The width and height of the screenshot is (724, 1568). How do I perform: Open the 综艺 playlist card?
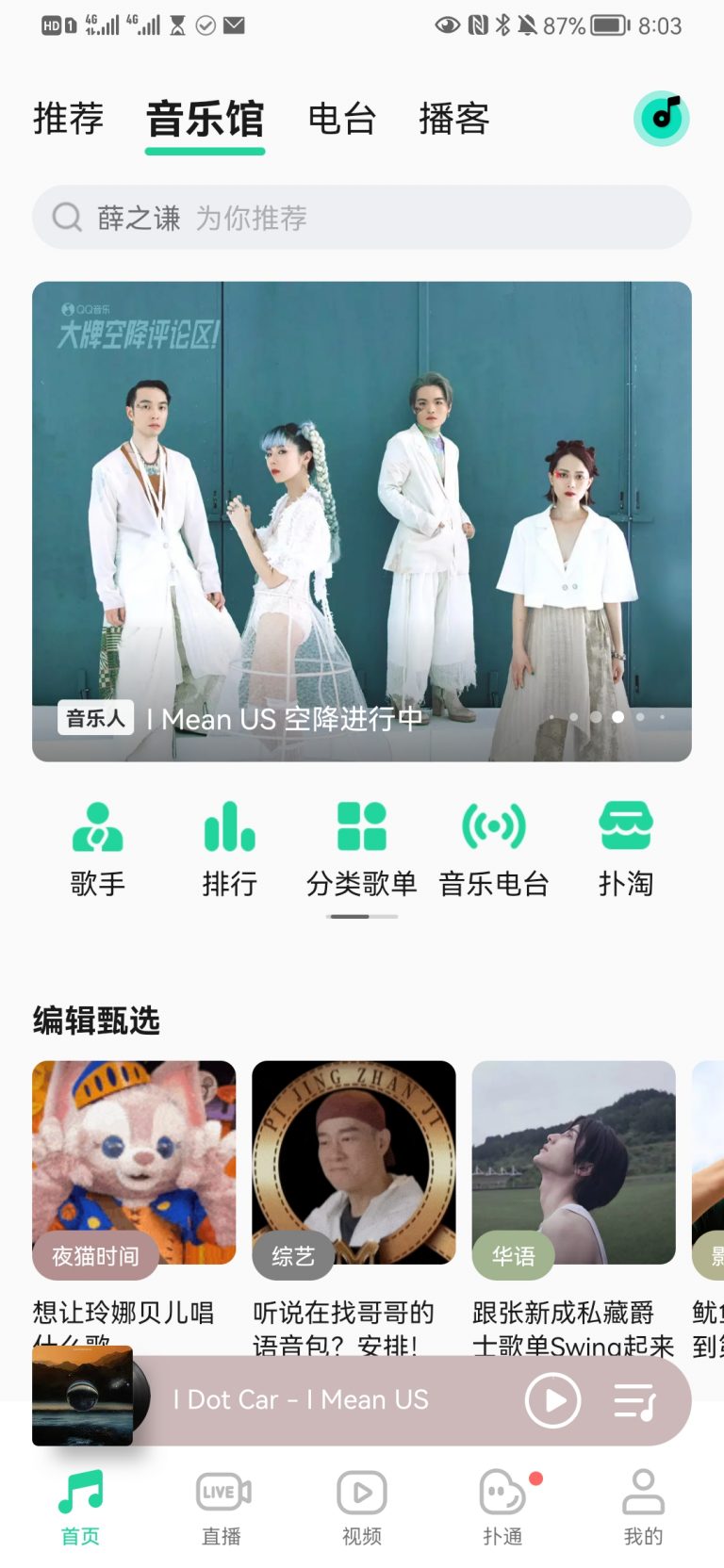point(354,1163)
